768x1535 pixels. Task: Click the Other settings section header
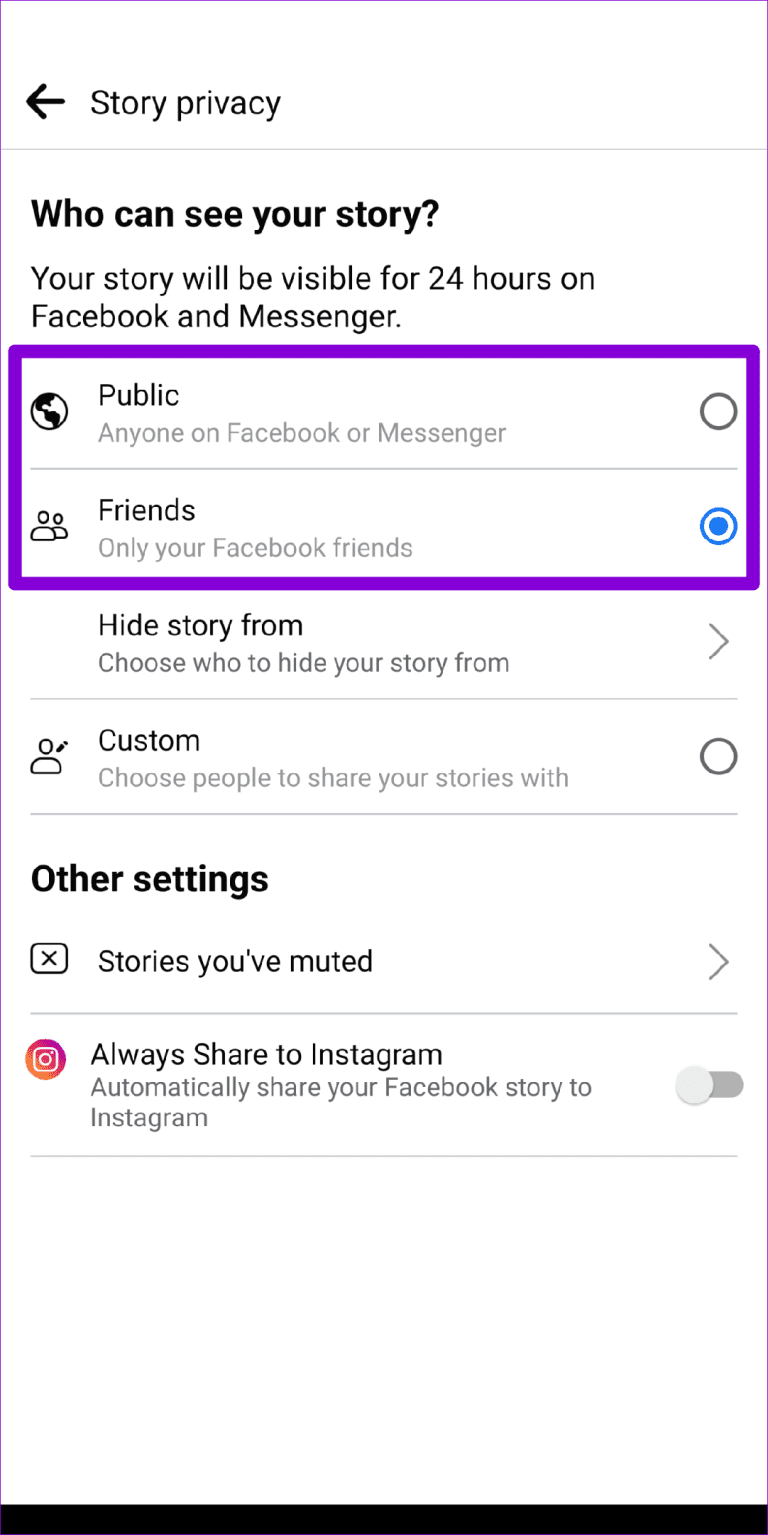[x=150, y=878]
